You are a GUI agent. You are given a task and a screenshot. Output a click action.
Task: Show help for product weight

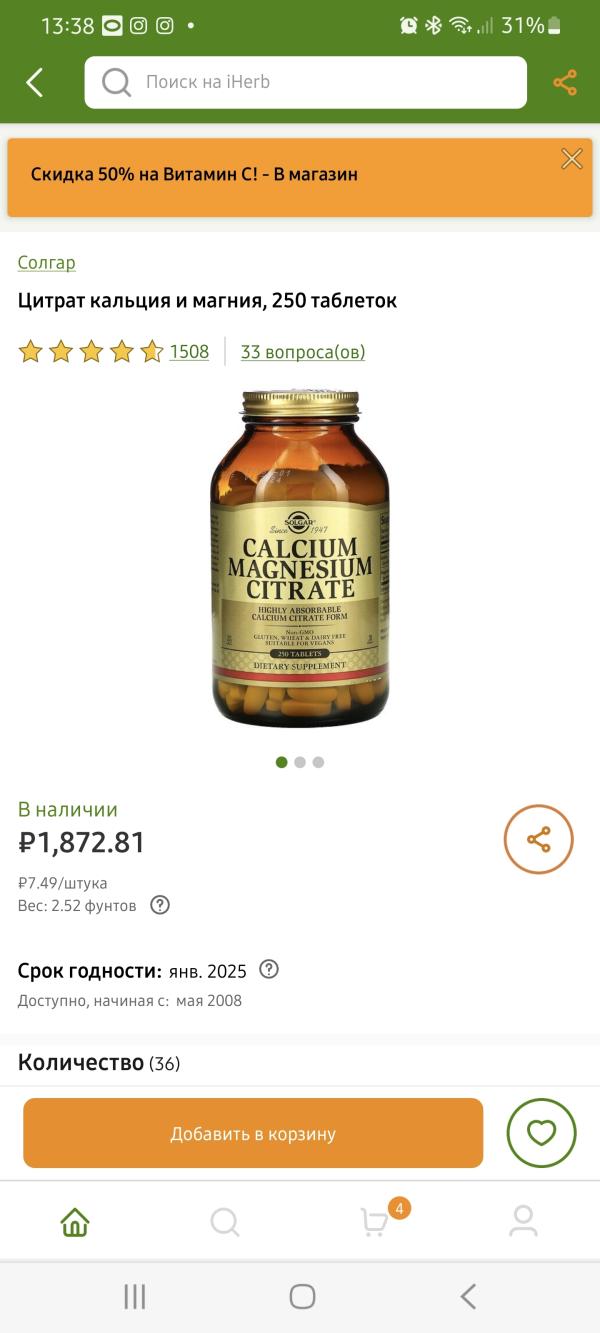160,905
